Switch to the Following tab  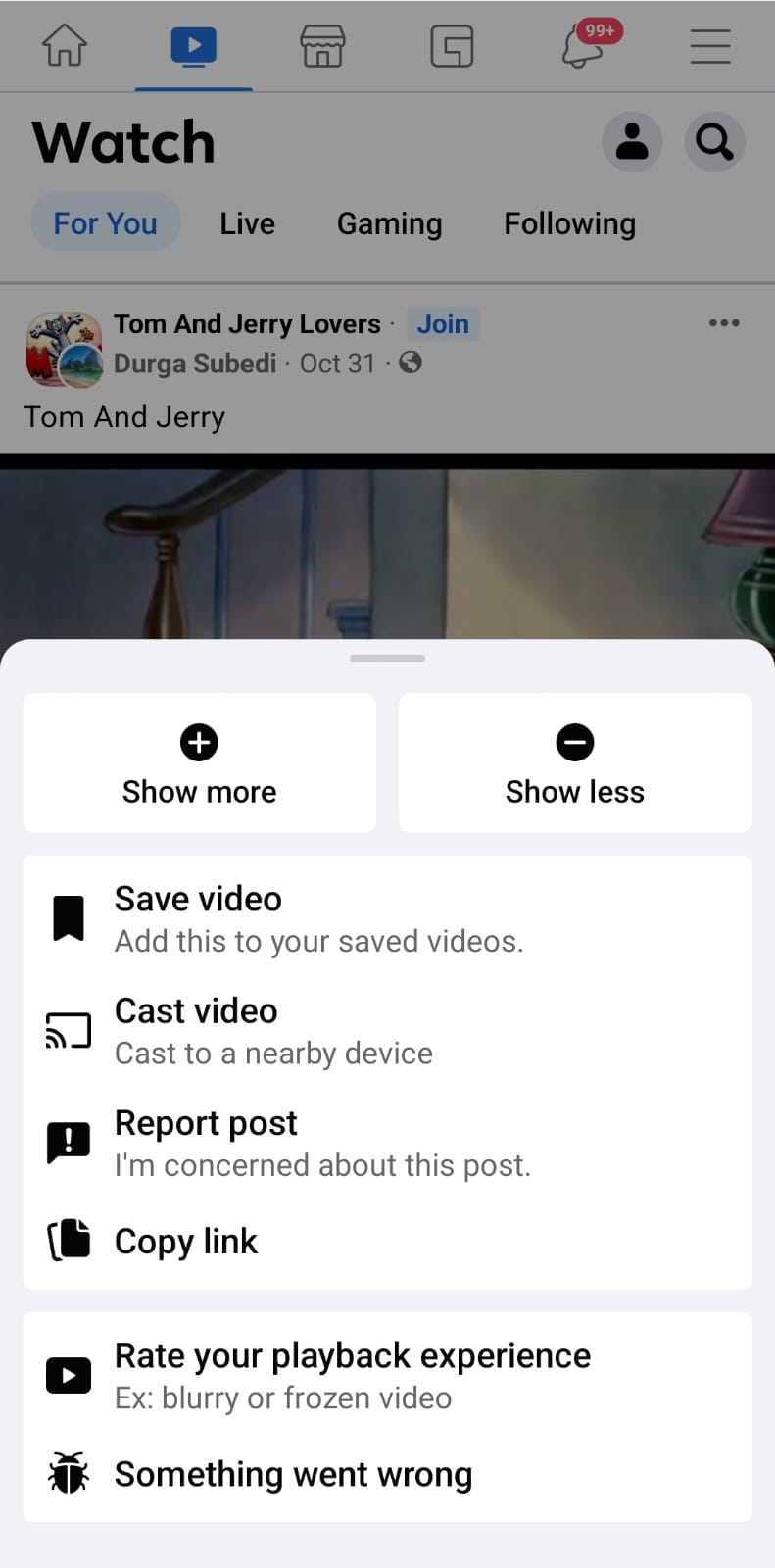point(569,223)
